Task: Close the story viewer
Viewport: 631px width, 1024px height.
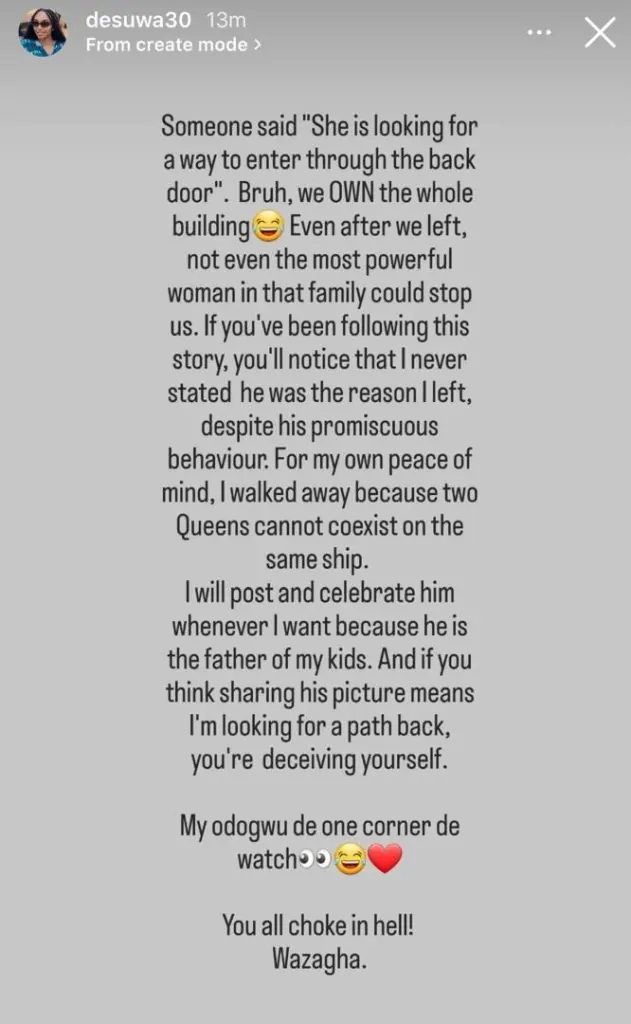Action: pyautogui.click(x=600, y=33)
